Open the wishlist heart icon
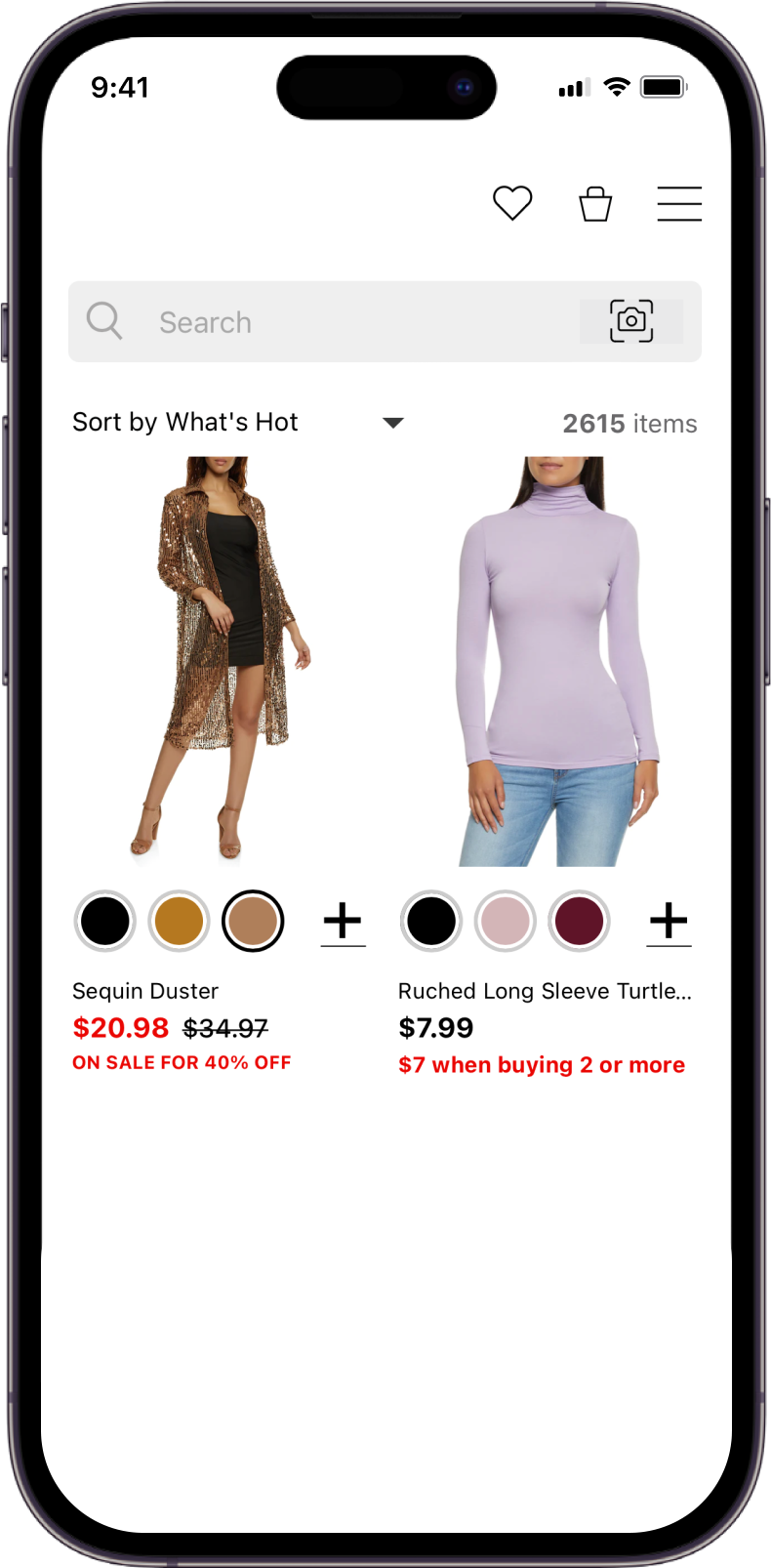This screenshot has width=771, height=1568. click(511, 203)
